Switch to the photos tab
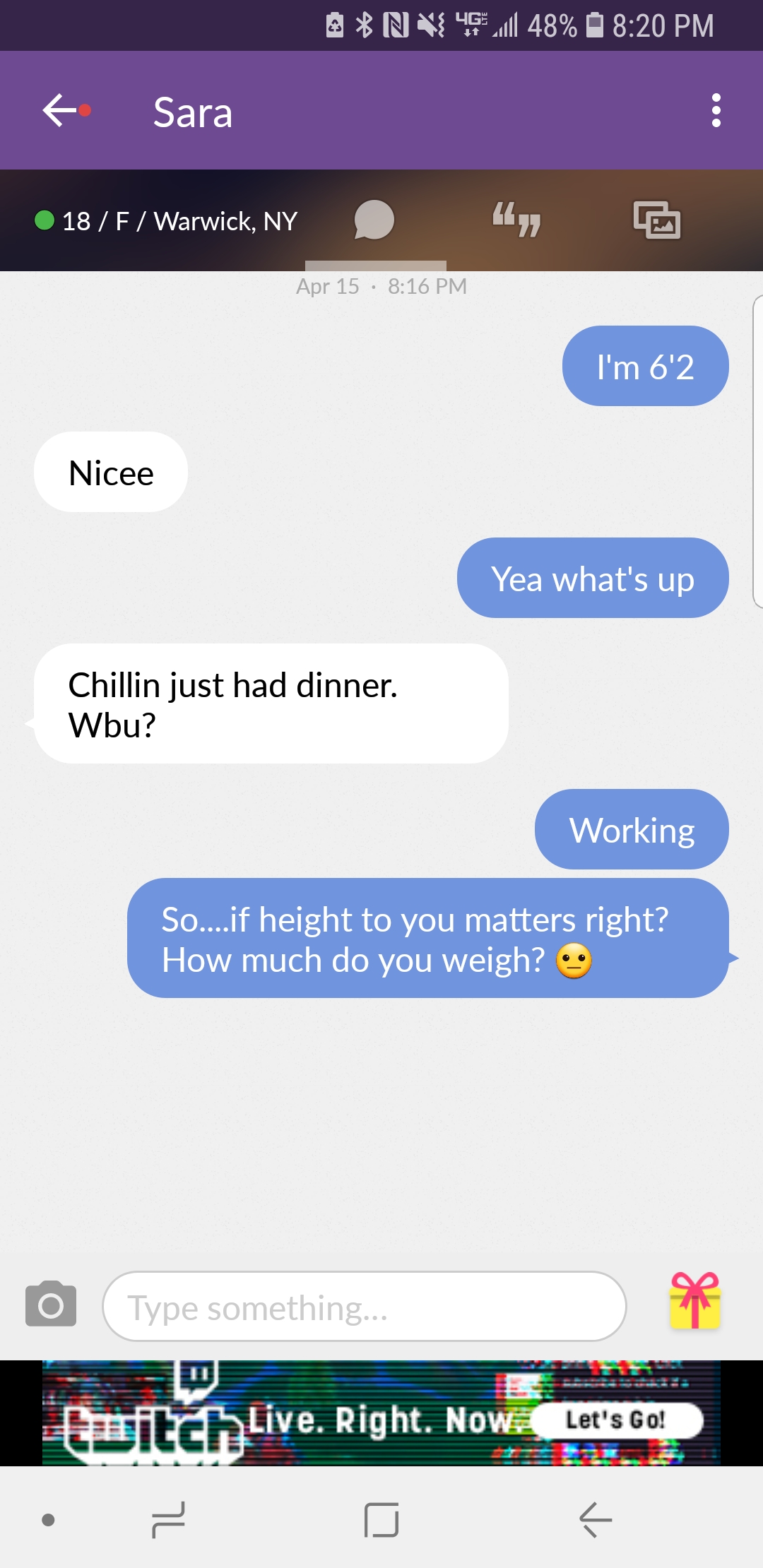The width and height of the screenshot is (763, 1568). (x=656, y=220)
